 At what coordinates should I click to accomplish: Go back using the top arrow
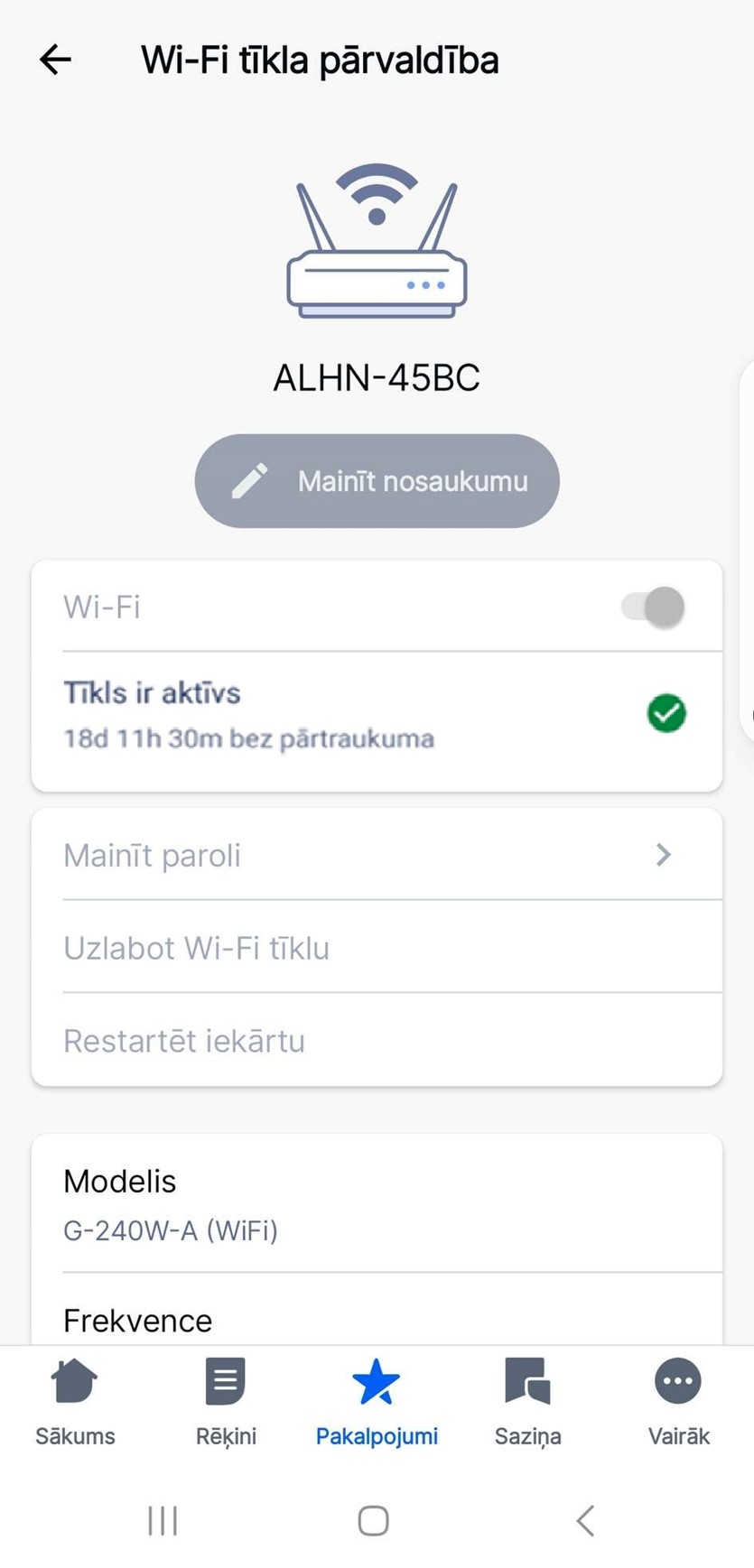point(55,60)
